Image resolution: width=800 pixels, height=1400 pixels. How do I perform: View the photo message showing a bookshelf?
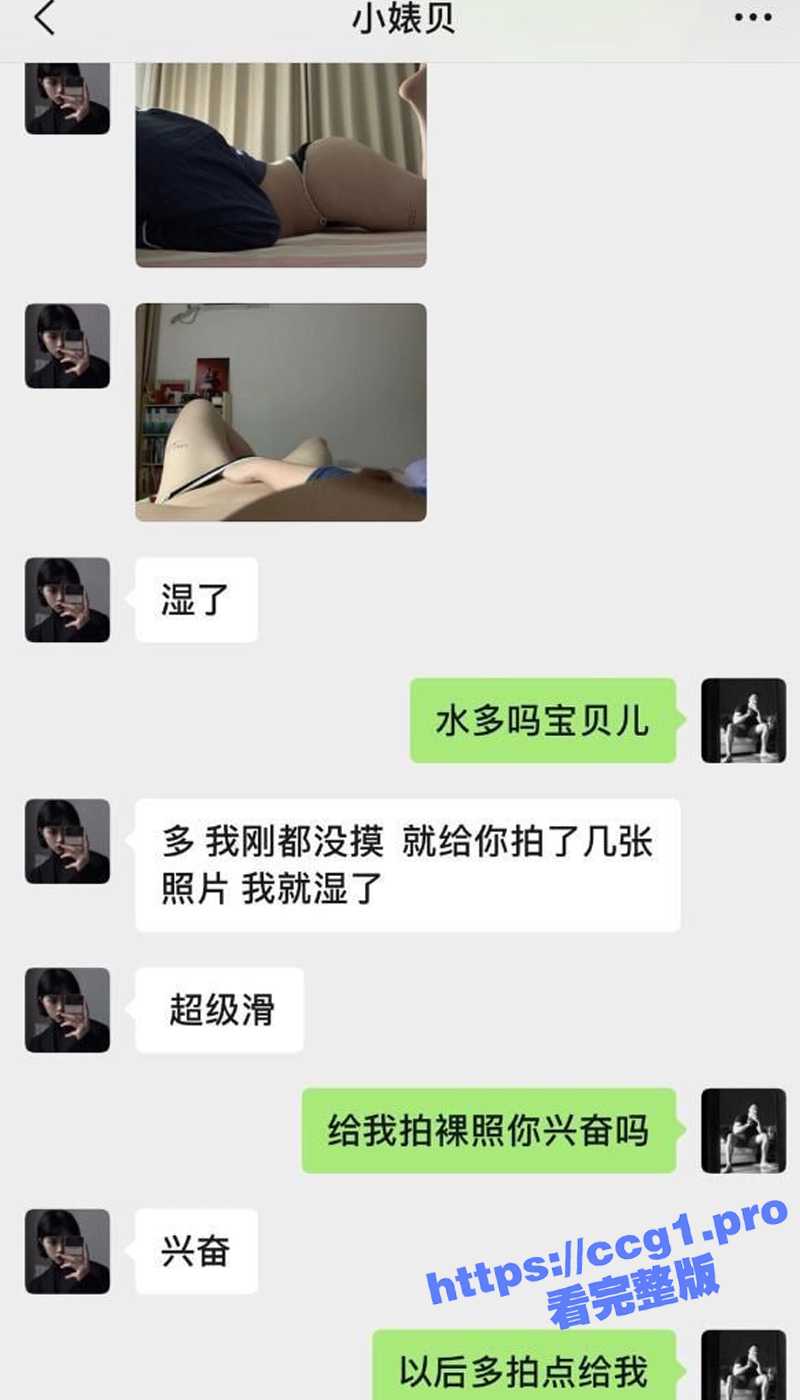click(x=281, y=412)
